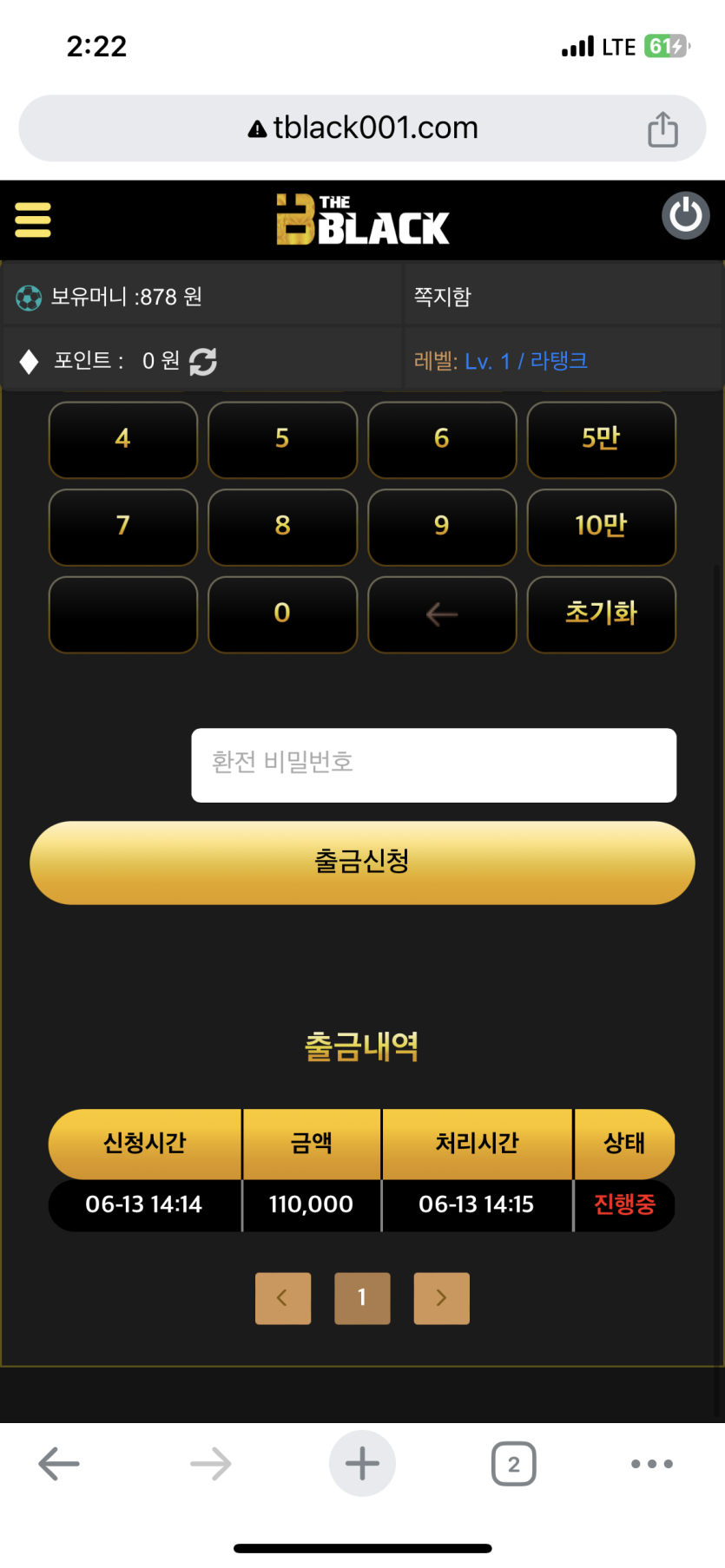The height and width of the screenshot is (1568, 725).
Task: Refresh the points balance
Action: tap(203, 361)
